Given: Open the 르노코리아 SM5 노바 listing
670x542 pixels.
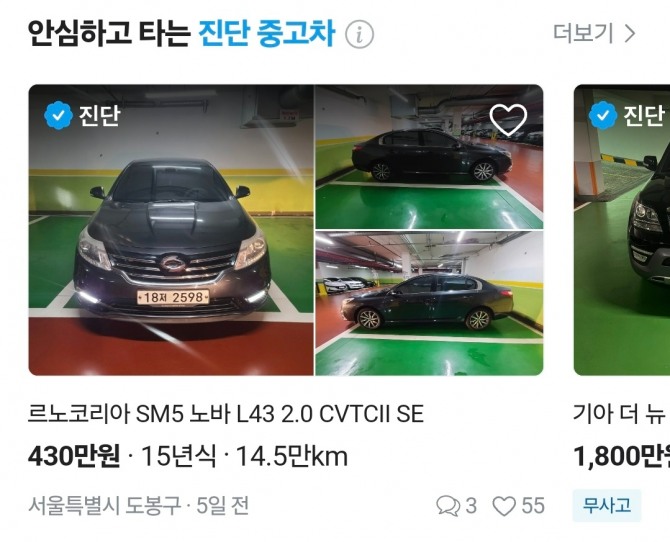Looking at the screenshot, I should (x=226, y=413).
